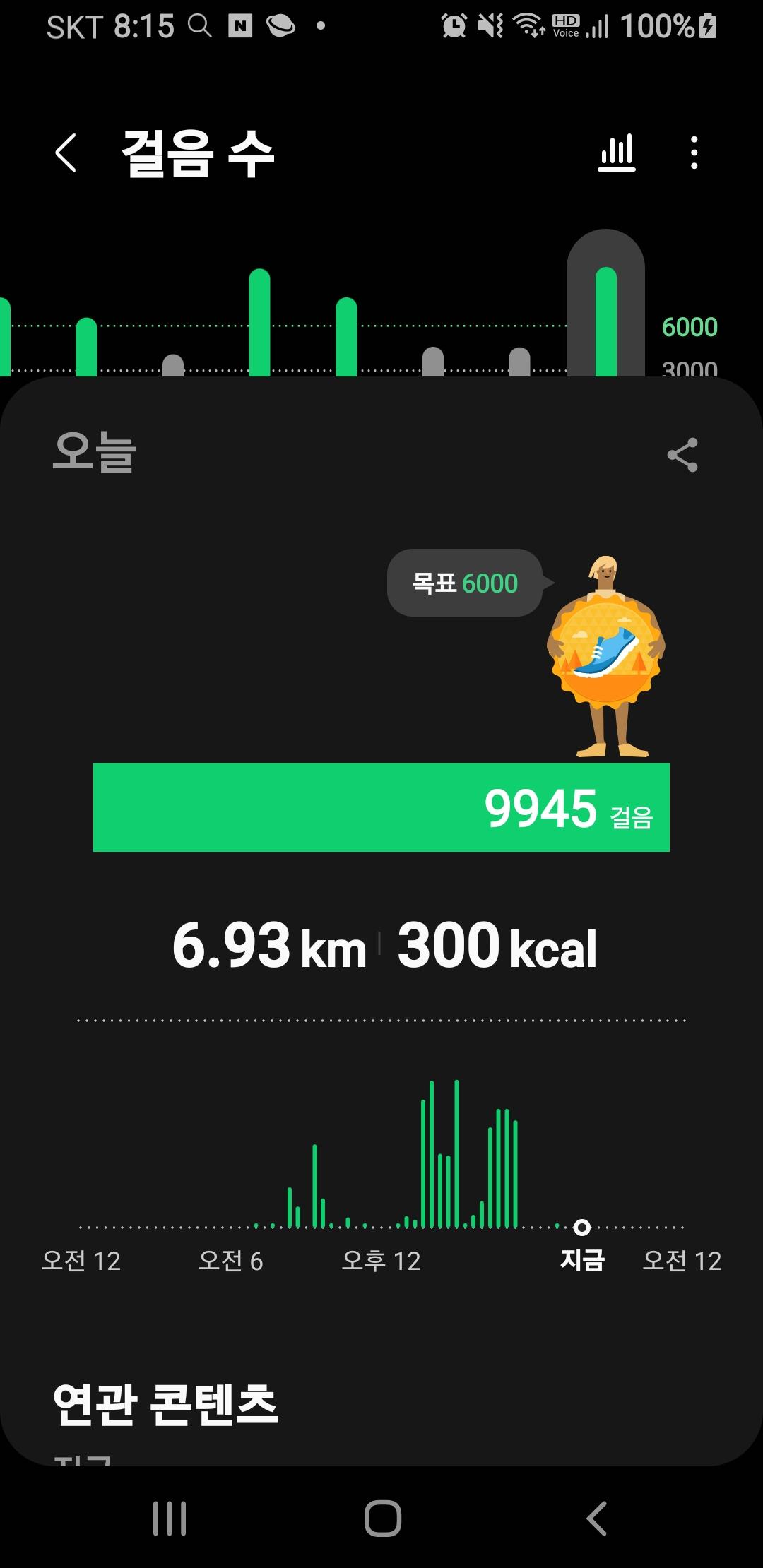Image resolution: width=763 pixels, height=1568 pixels.
Task: Share today's step count
Action: pos(682,455)
